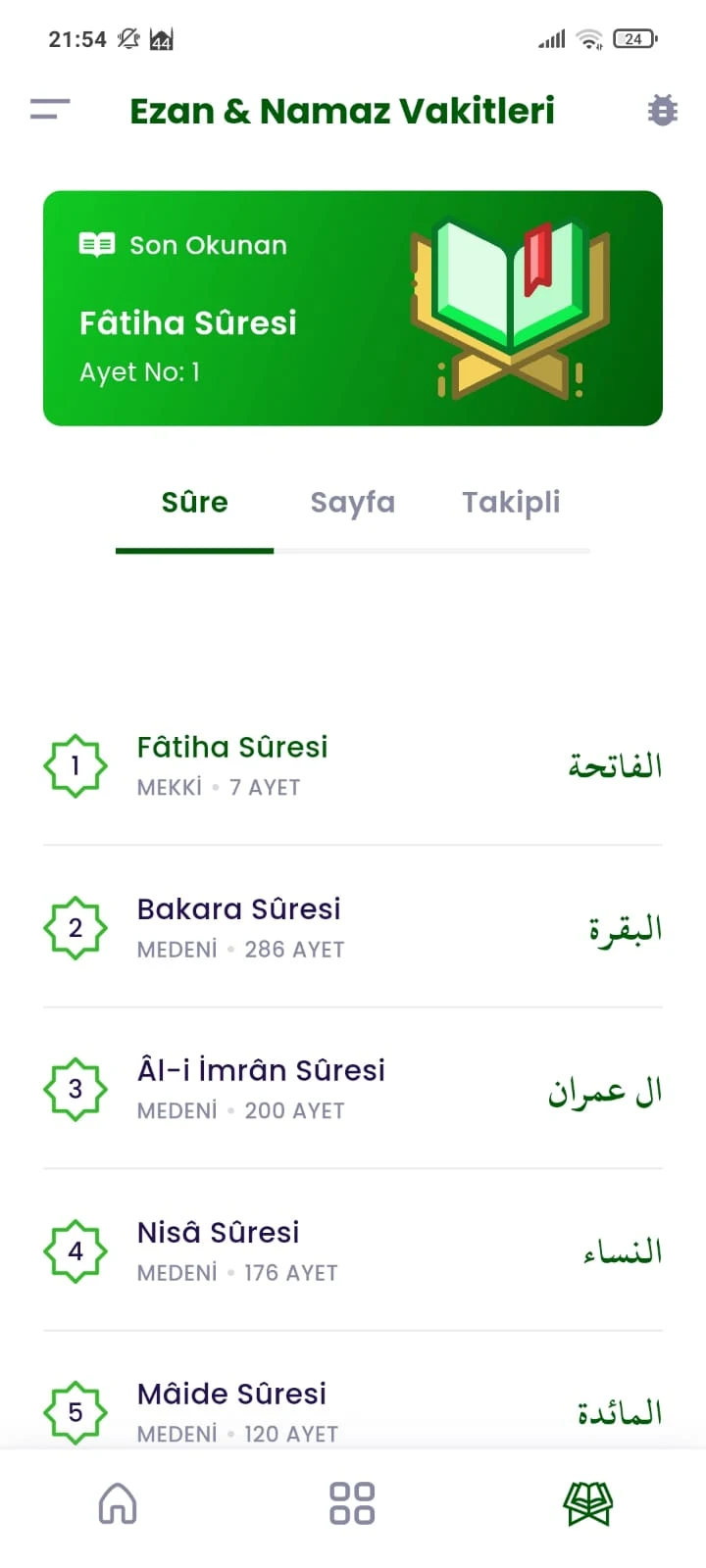Viewport: 706px width, 1568px height.
Task: Open Fâtiha Sûresi from the list
Action: [x=353, y=765]
